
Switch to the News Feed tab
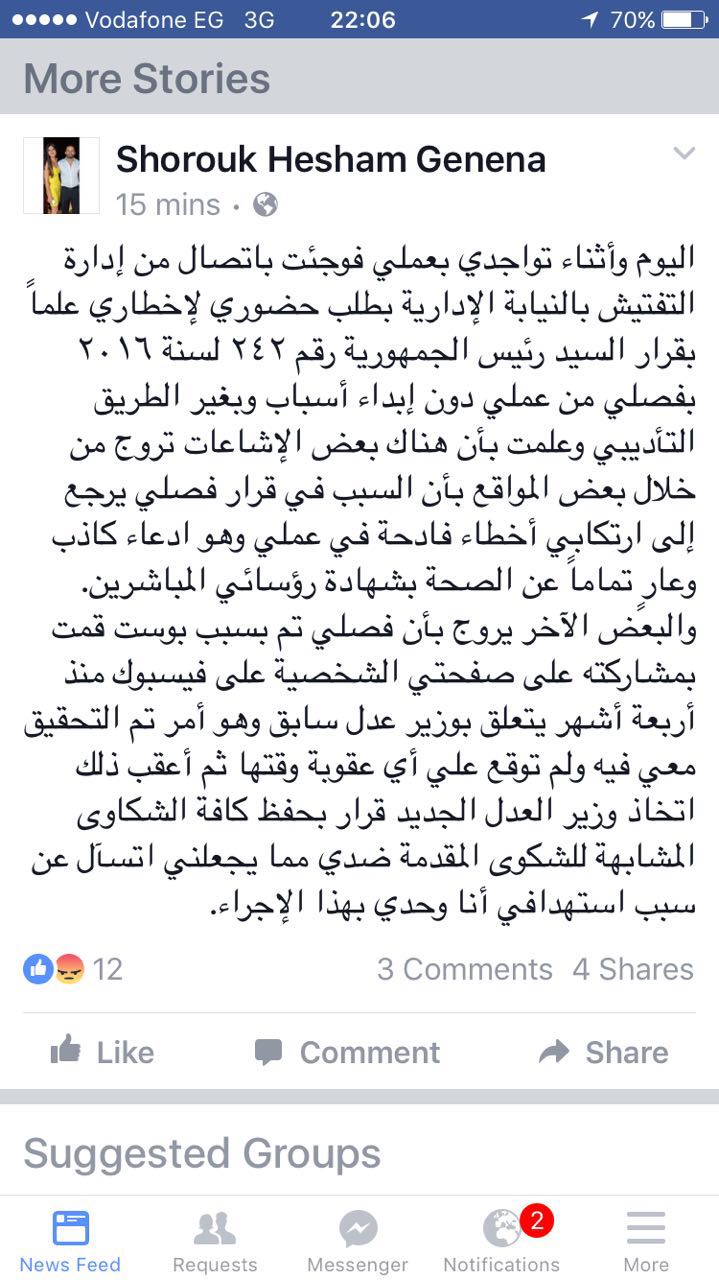[70, 1240]
